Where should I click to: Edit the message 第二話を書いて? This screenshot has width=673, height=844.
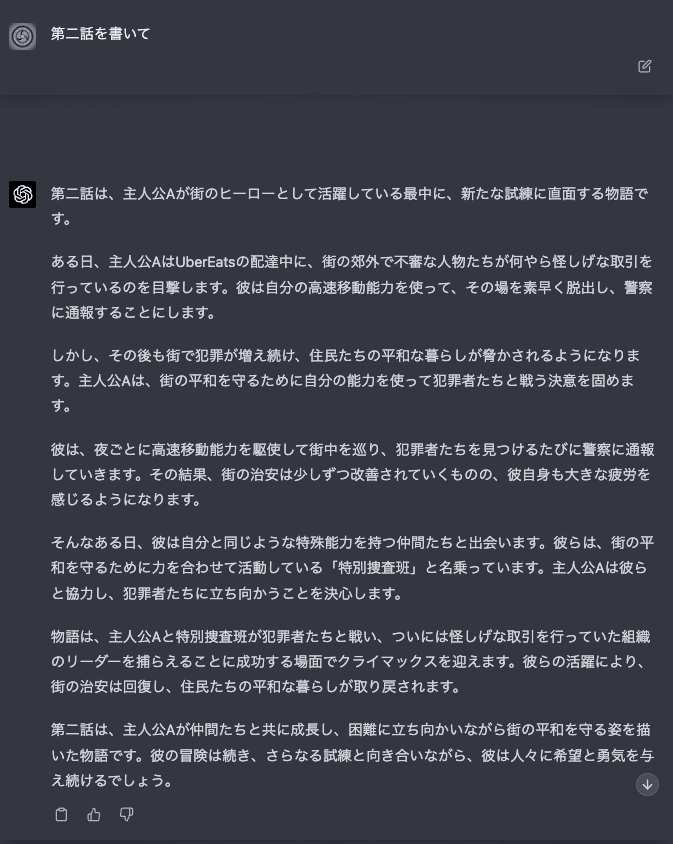point(645,66)
